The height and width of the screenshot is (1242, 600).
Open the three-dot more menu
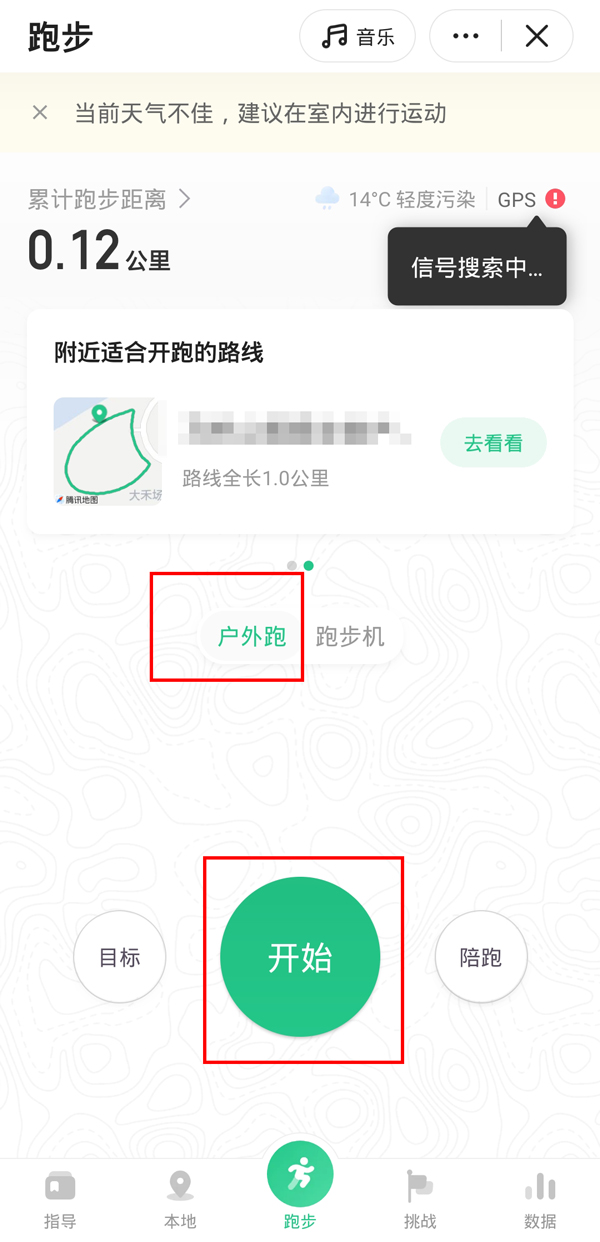click(465, 37)
